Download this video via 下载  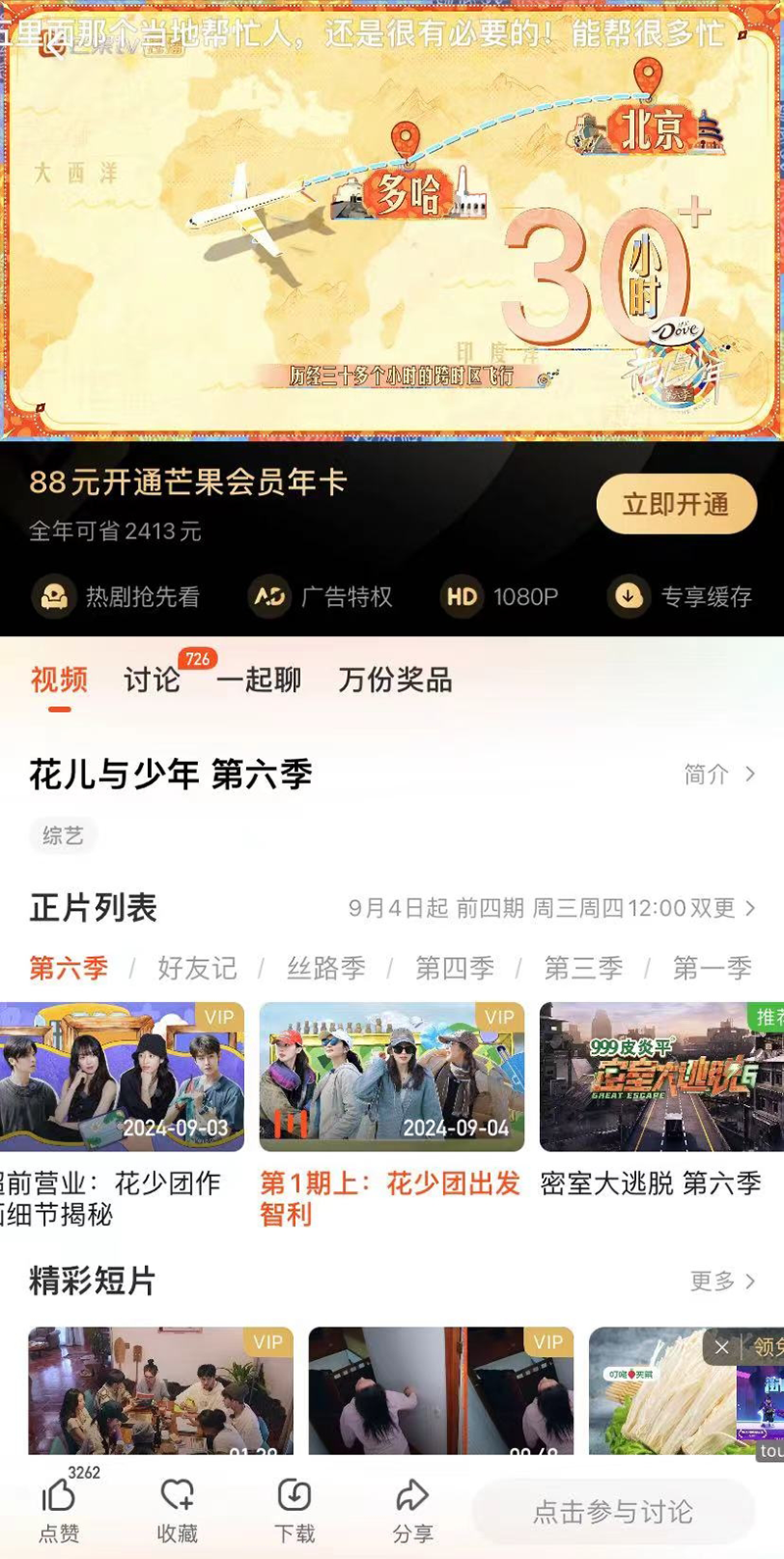[x=295, y=1508]
